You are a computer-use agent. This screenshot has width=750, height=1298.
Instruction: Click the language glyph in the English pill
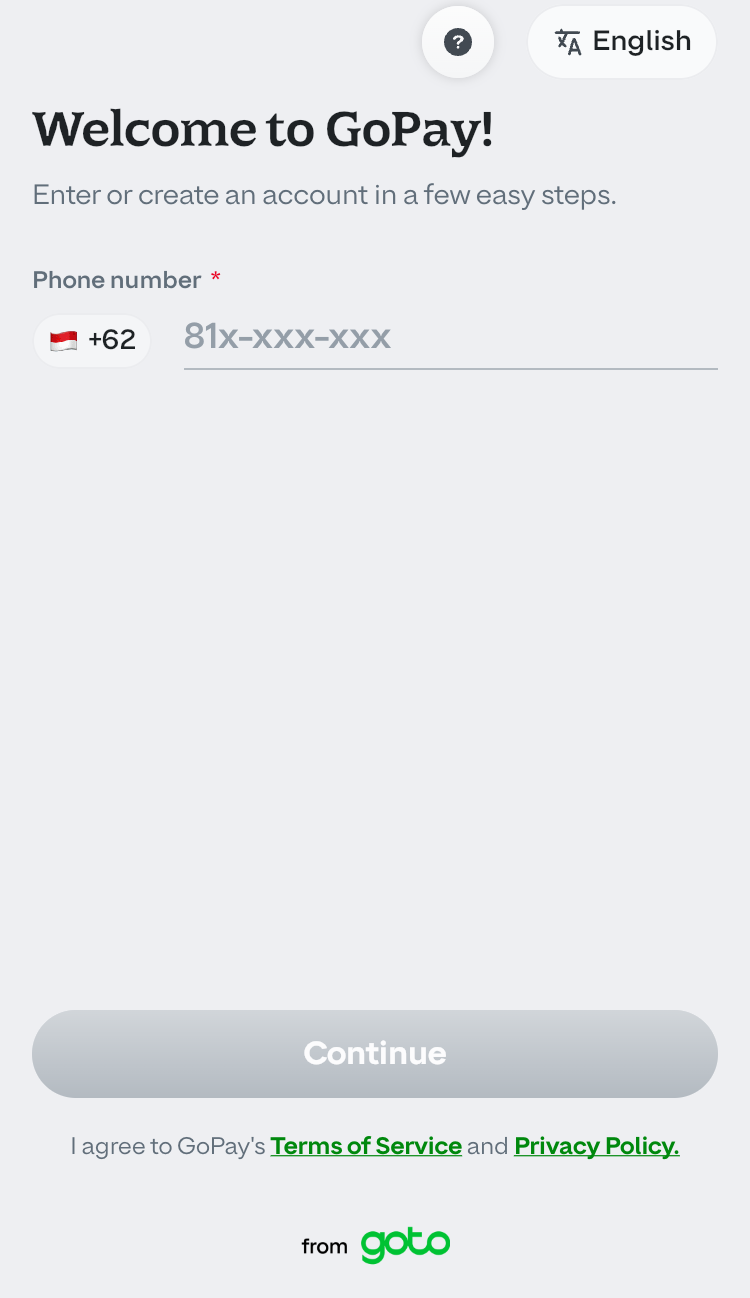(568, 42)
